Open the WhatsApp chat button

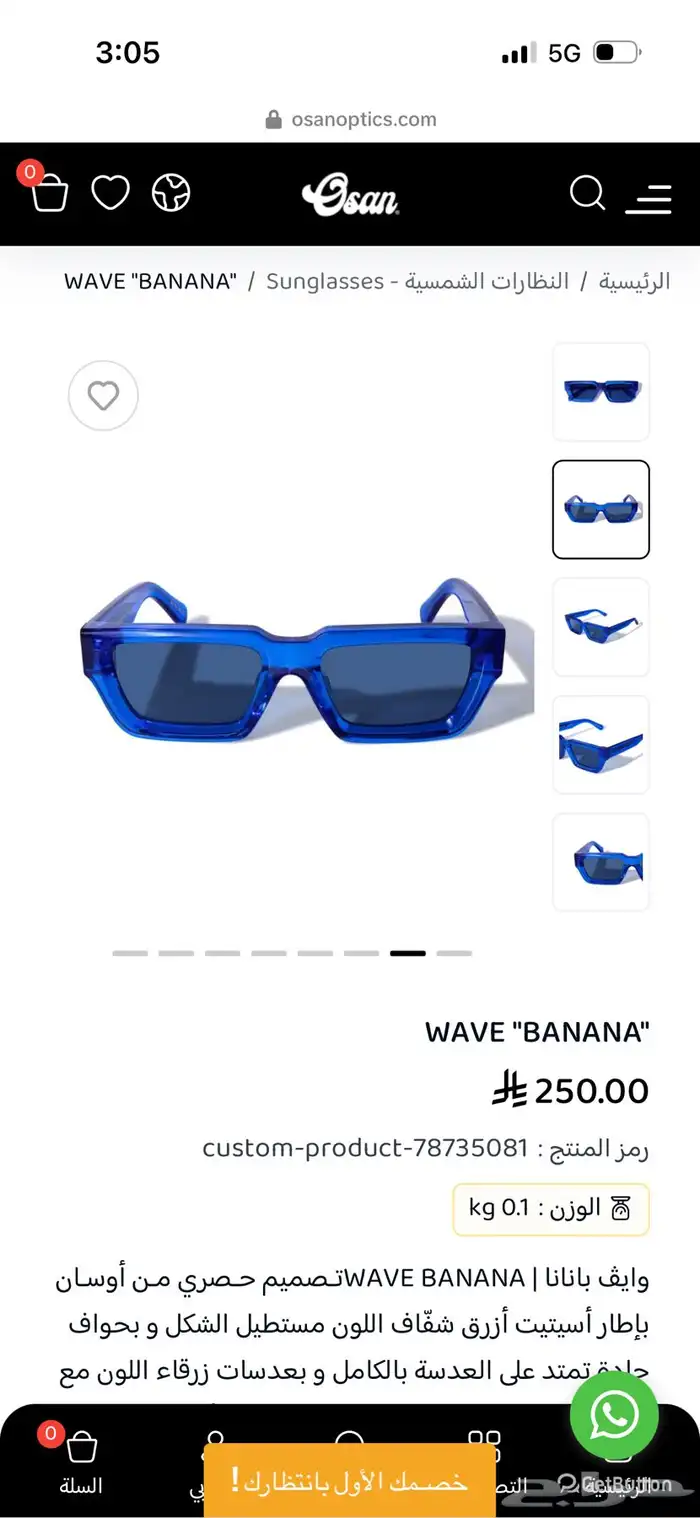[614, 1415]
